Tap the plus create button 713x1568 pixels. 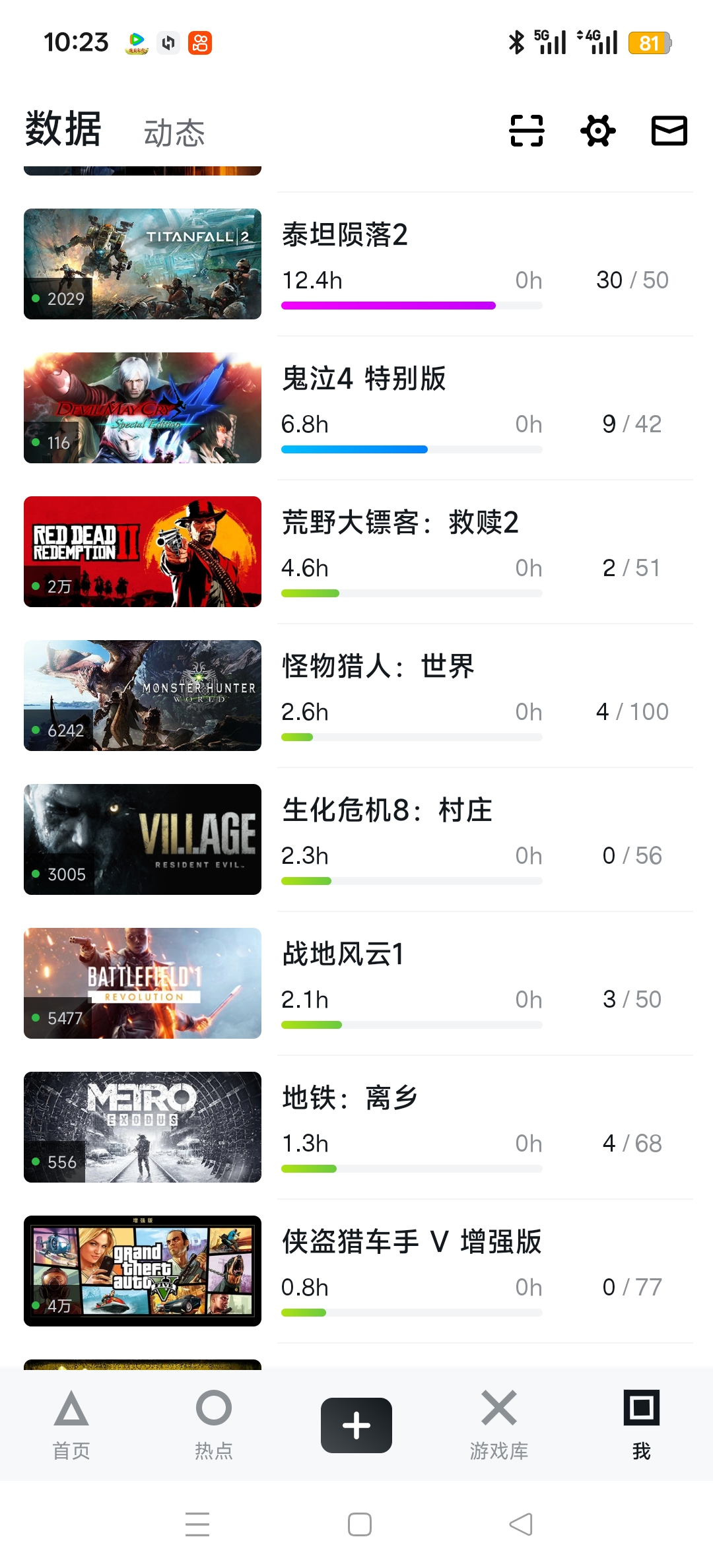coord(356,1425)
